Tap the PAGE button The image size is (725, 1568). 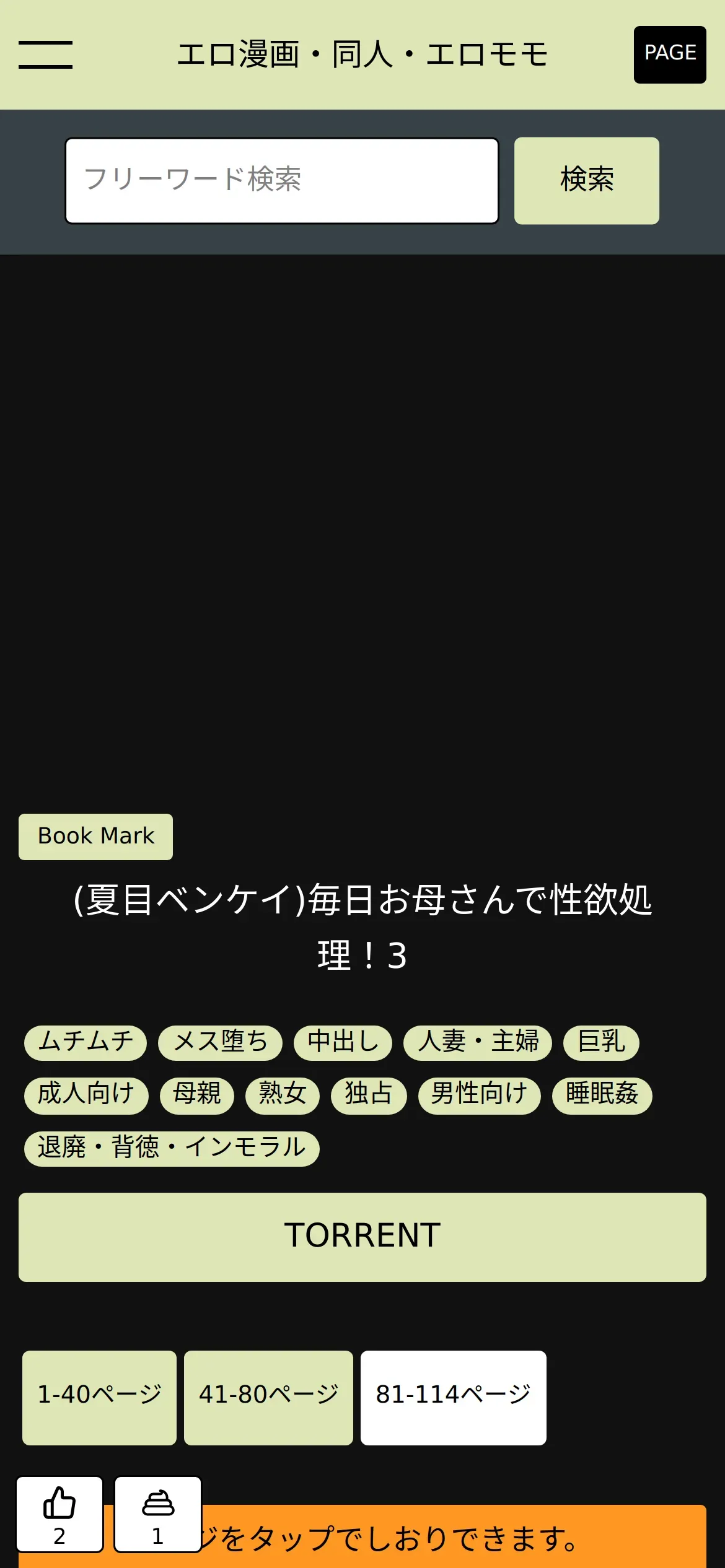pos(670,54)
